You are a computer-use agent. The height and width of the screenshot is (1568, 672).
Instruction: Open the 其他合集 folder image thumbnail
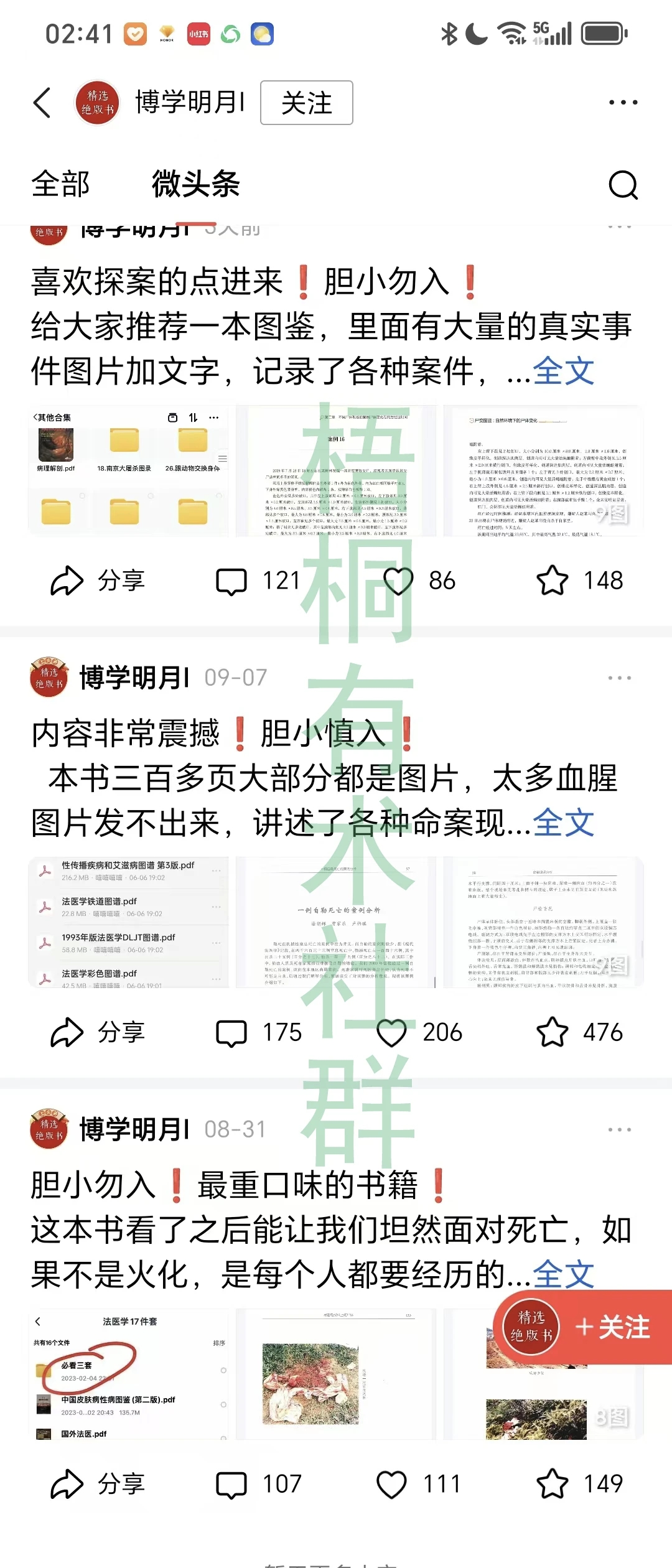coord(128,471)
